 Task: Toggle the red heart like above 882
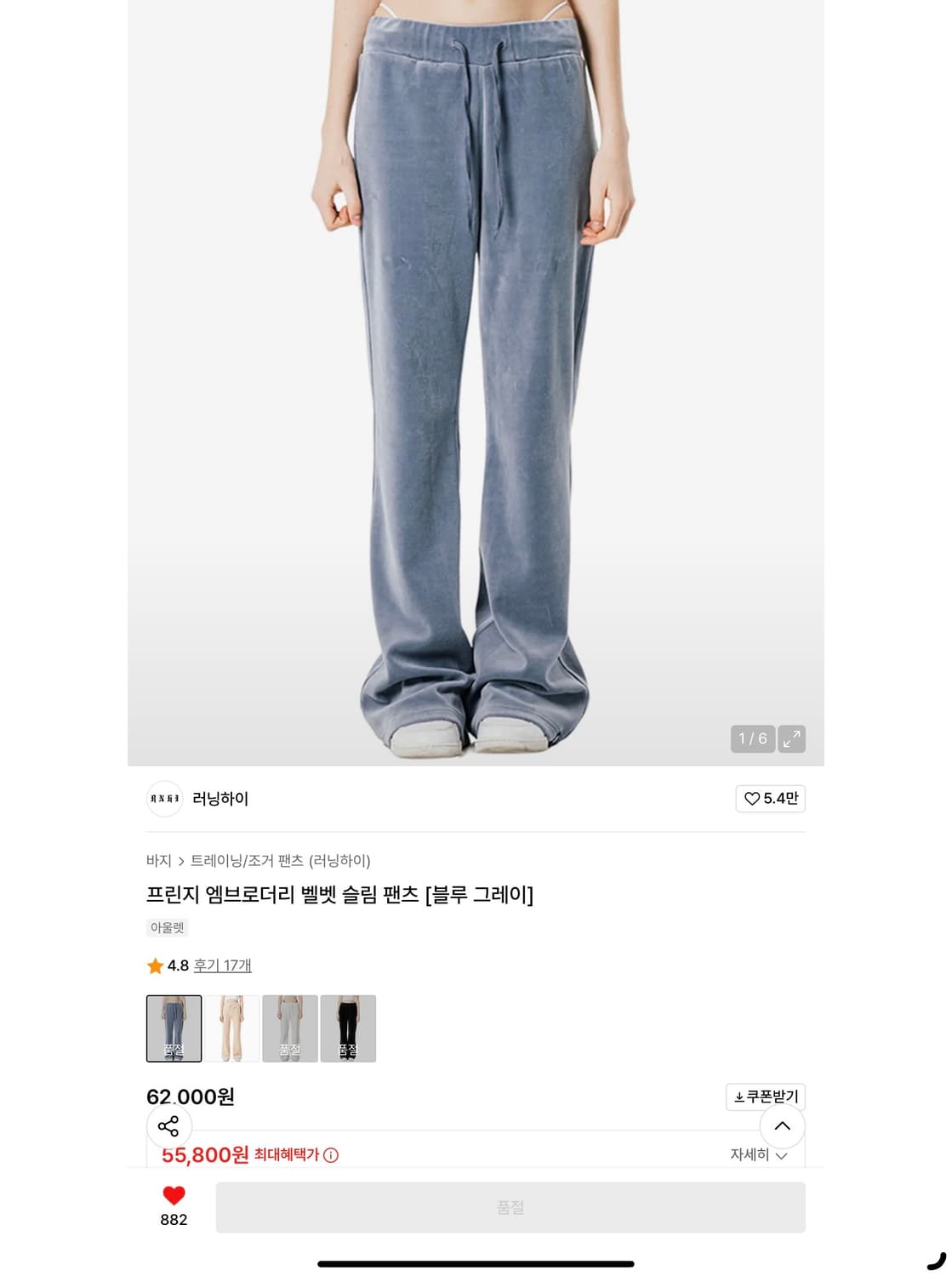[174, 1194]
